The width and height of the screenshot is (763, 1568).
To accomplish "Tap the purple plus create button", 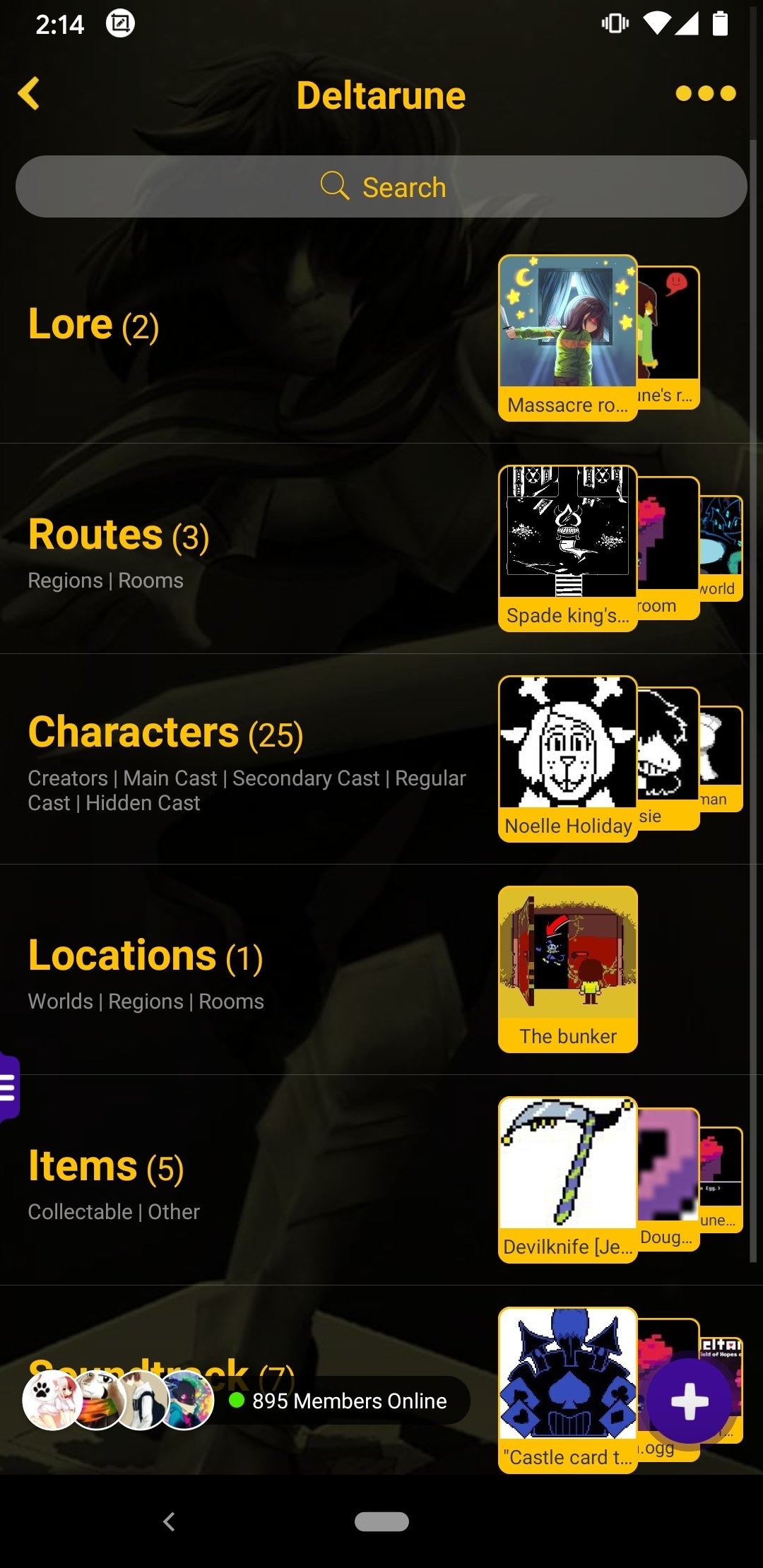I will point(690,1401).
